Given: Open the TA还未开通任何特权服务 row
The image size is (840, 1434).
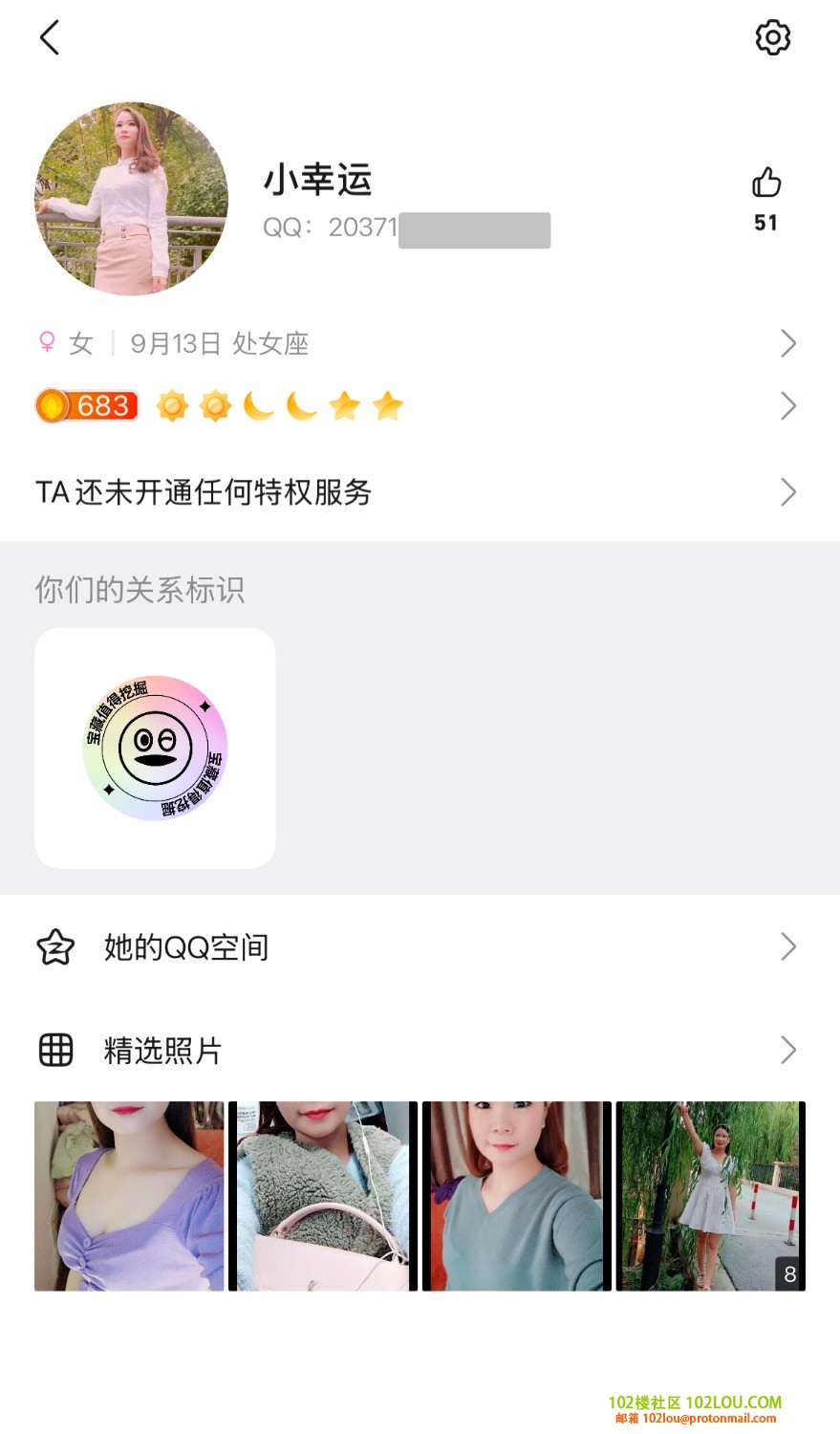Looking at the screenshot, I should point(419,492).
